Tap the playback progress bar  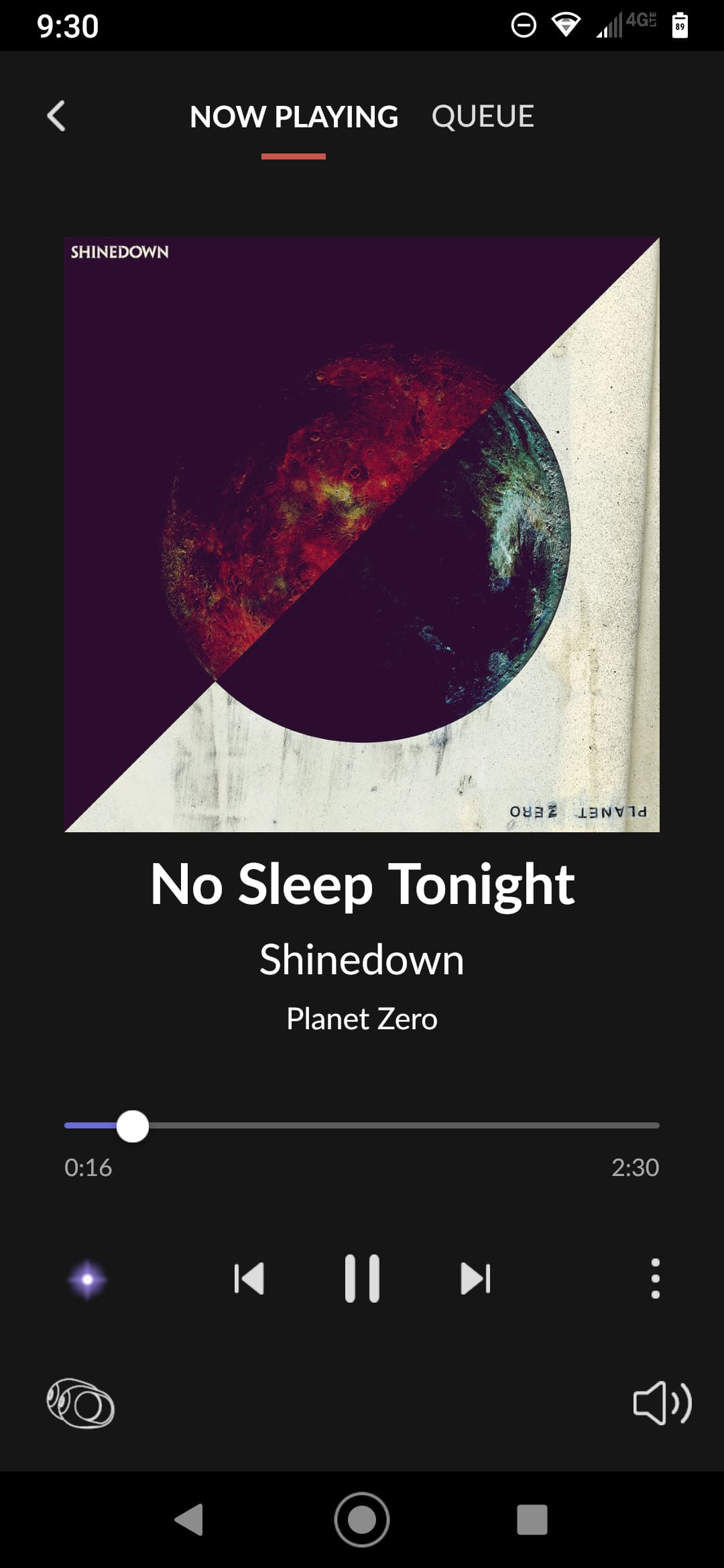click(362, 1126)
